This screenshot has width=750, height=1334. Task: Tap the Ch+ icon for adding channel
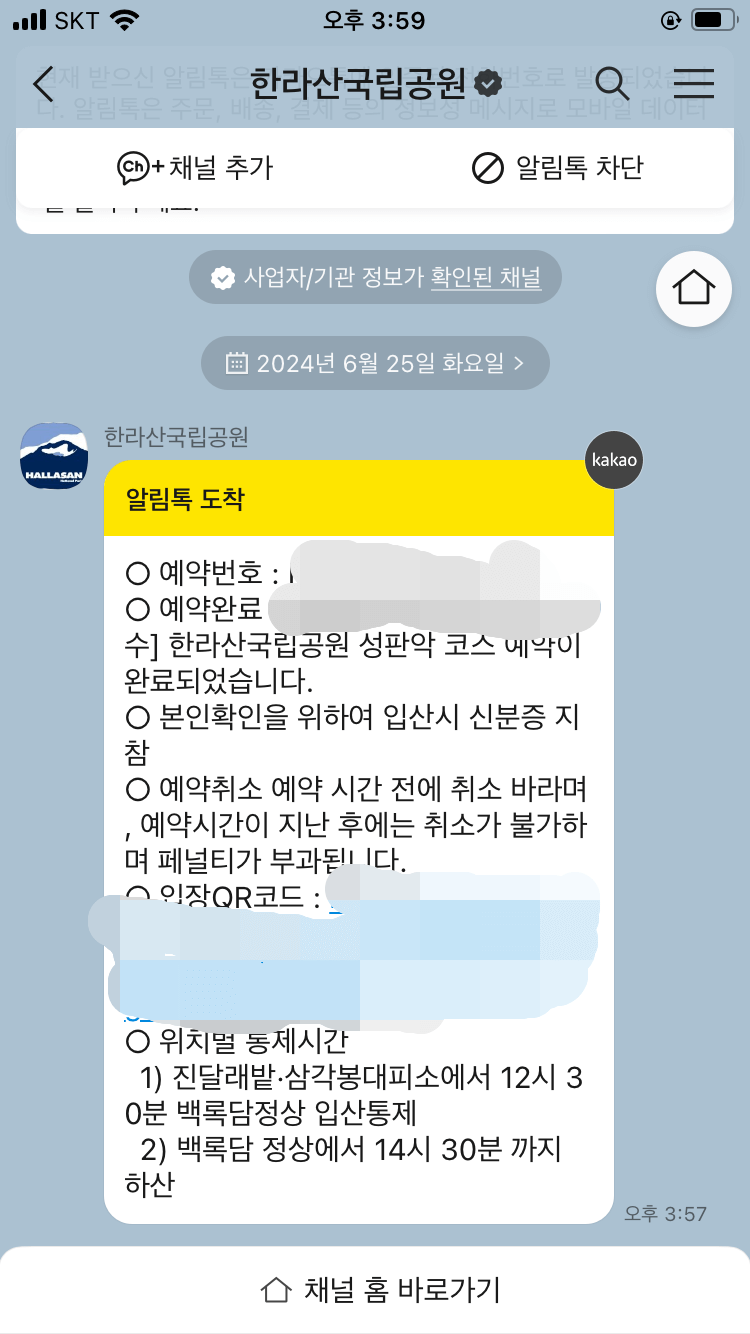135,169
